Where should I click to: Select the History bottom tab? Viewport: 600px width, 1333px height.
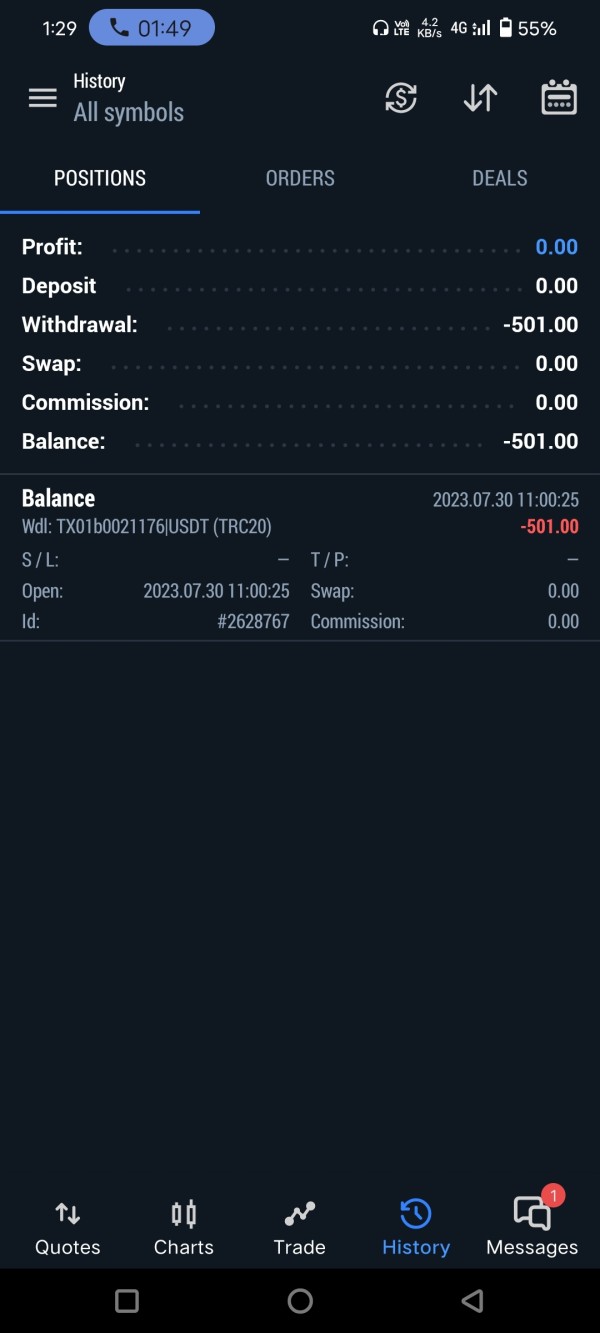pos(416,1228)
